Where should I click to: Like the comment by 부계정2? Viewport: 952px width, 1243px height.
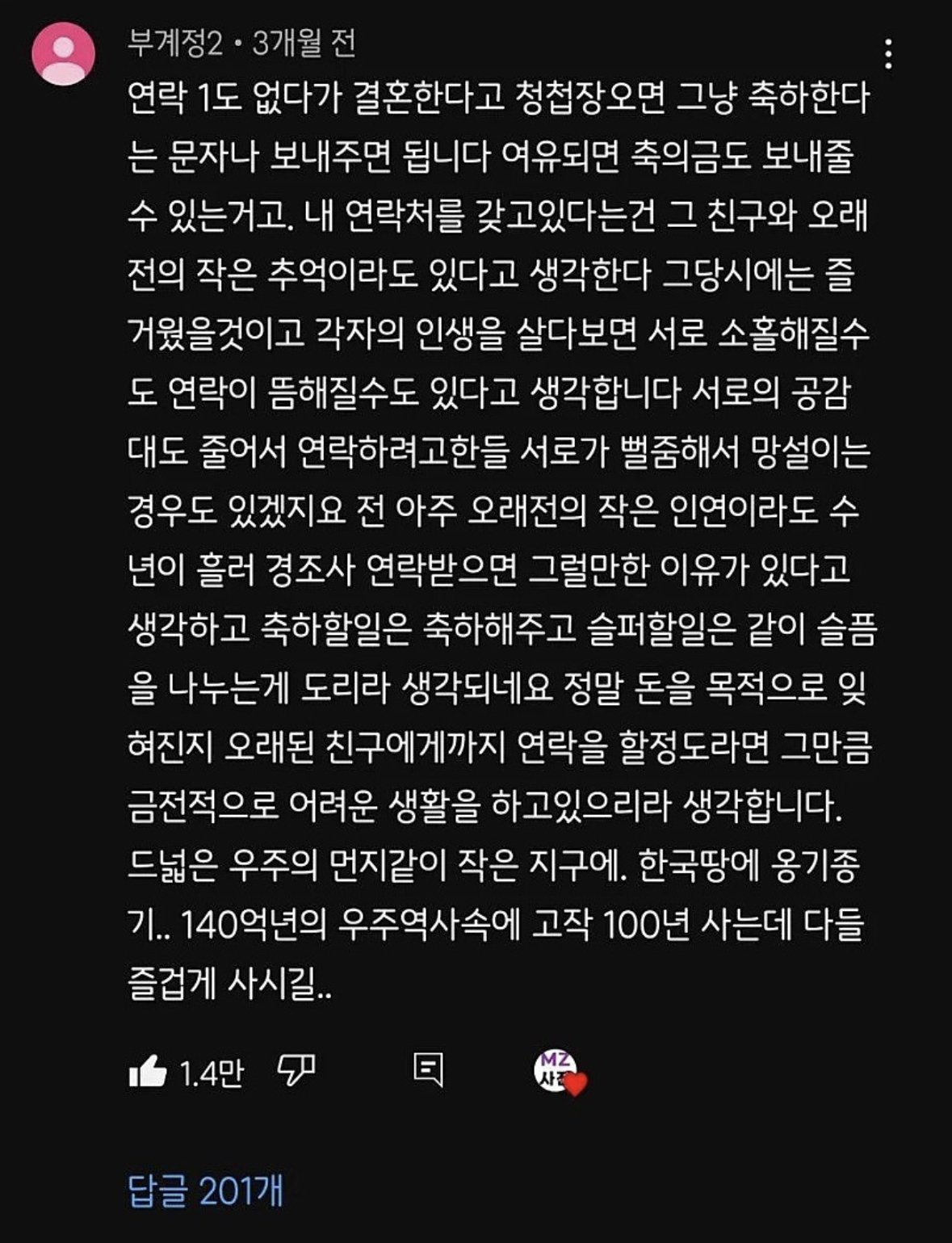point(148,1072)
